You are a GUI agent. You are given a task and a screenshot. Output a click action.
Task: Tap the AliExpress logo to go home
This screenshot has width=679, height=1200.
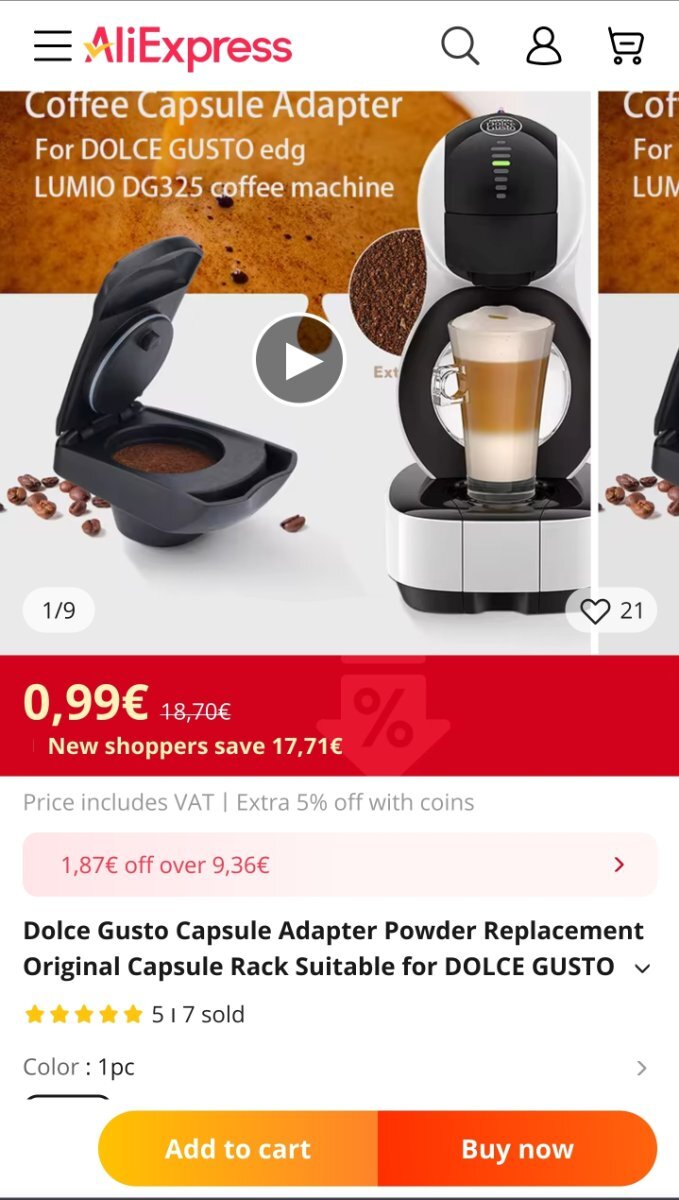(188, 47)
